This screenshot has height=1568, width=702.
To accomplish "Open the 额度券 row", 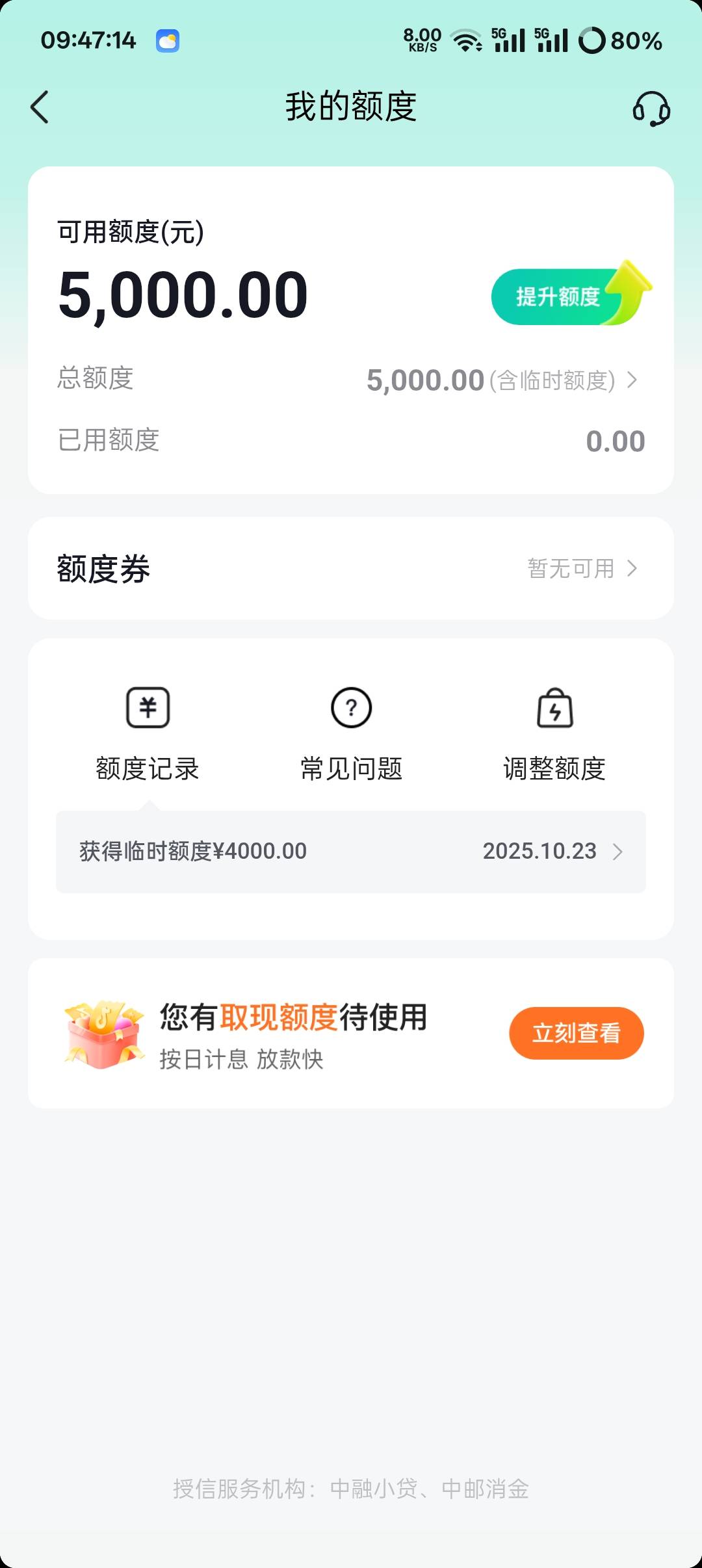I will pos(351,568).
